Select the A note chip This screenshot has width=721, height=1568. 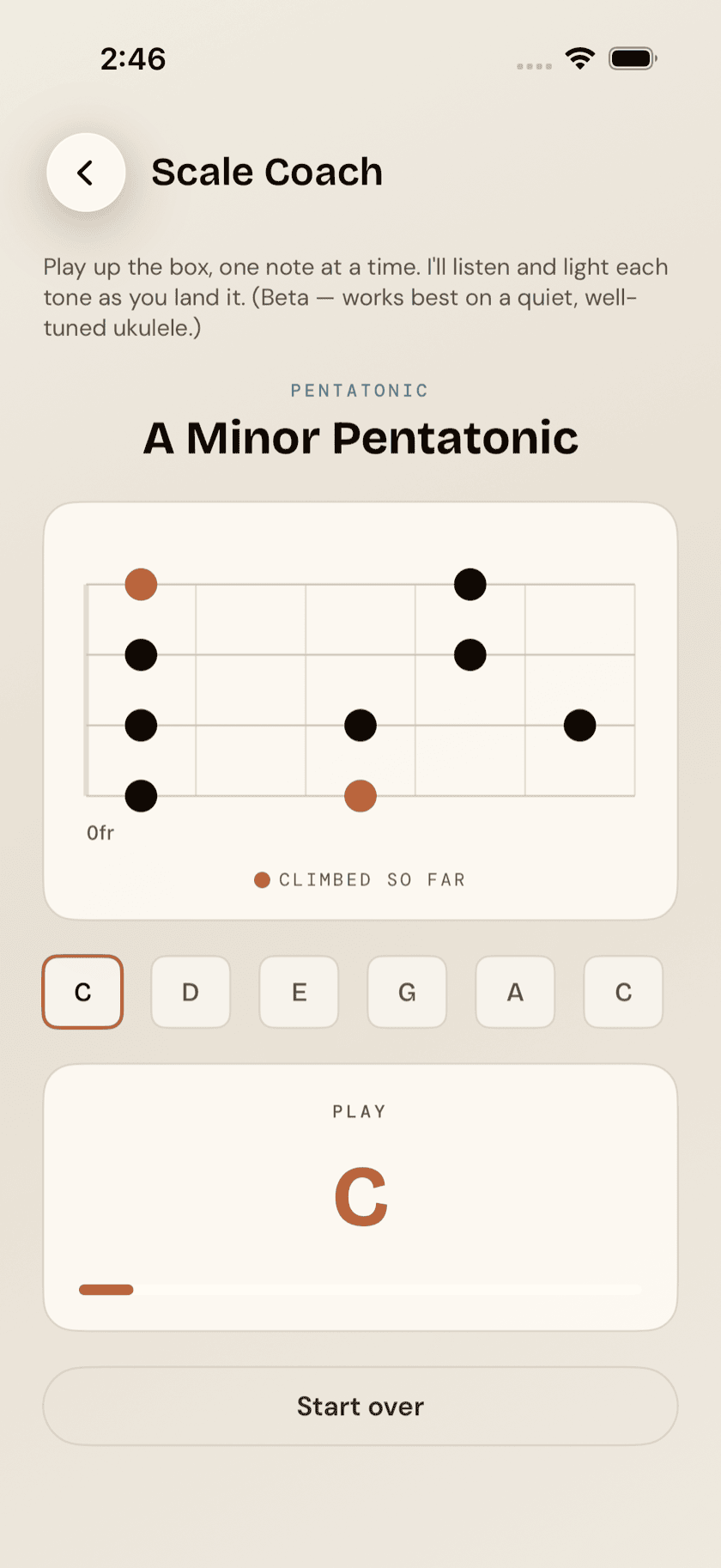tap(515, 992)
